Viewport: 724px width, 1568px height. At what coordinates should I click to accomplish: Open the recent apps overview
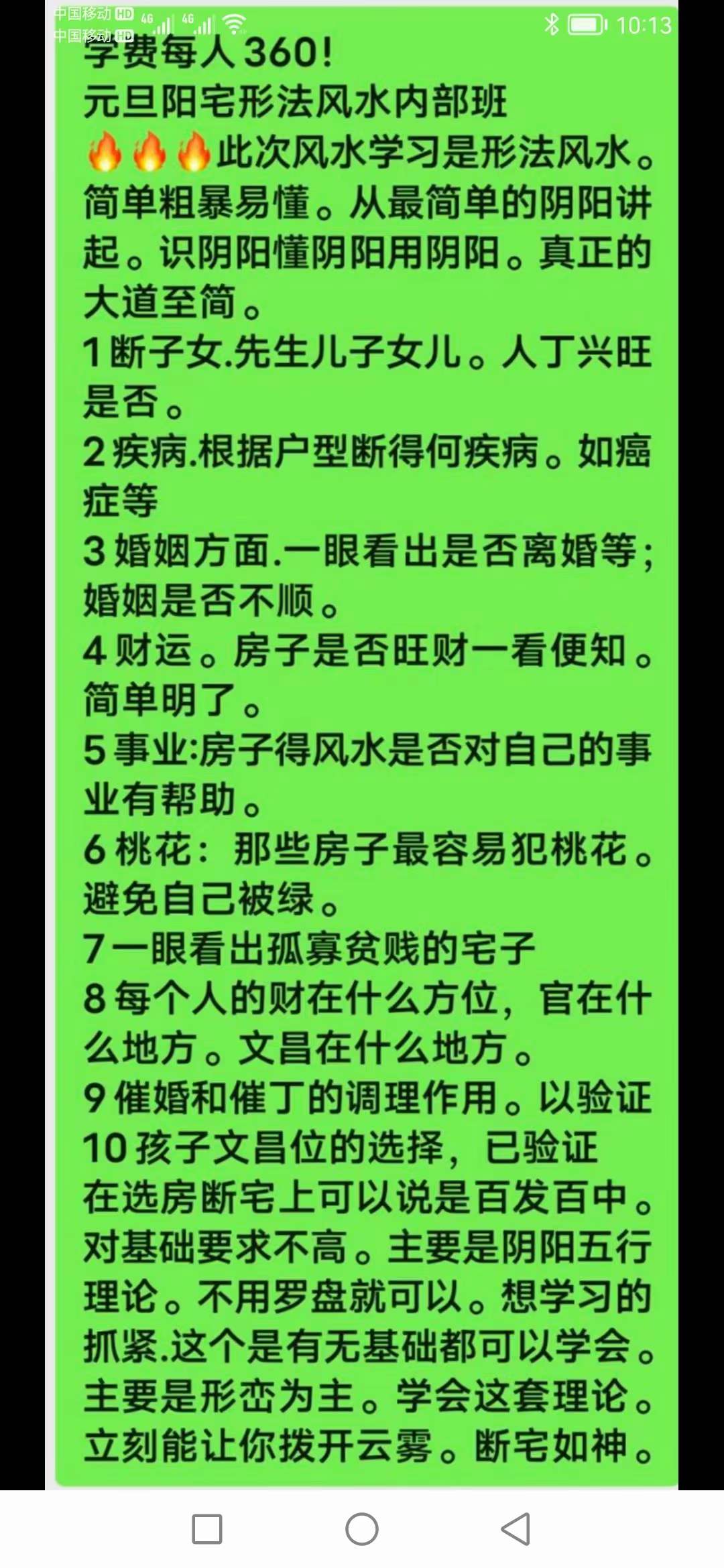207,1529
